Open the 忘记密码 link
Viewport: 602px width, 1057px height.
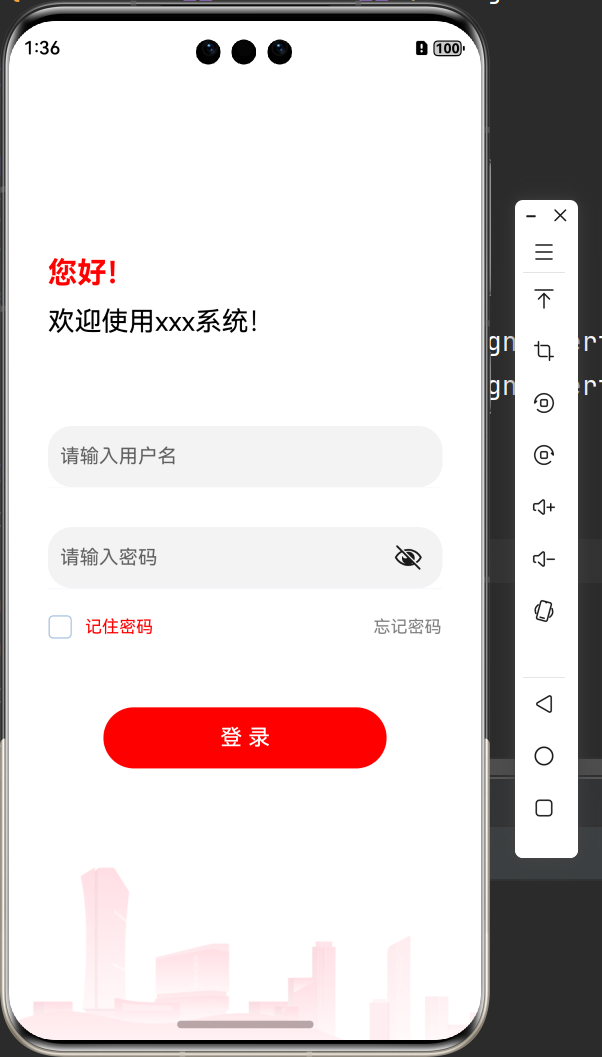(407, 627)
